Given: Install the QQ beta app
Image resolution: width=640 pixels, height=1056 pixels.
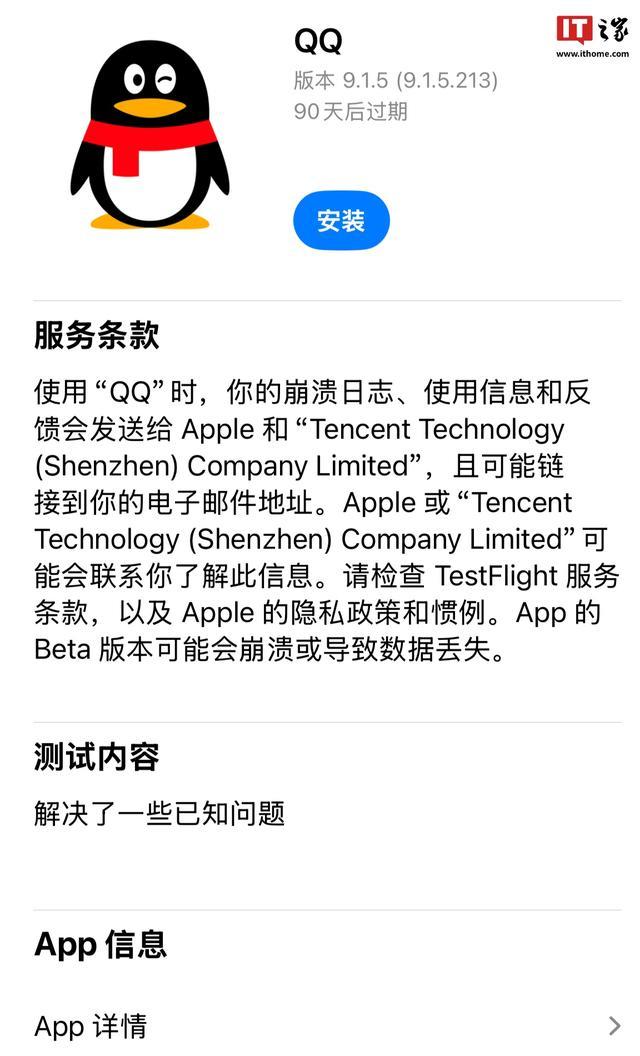Looking at the screenshot, I should tap(341, 220).
